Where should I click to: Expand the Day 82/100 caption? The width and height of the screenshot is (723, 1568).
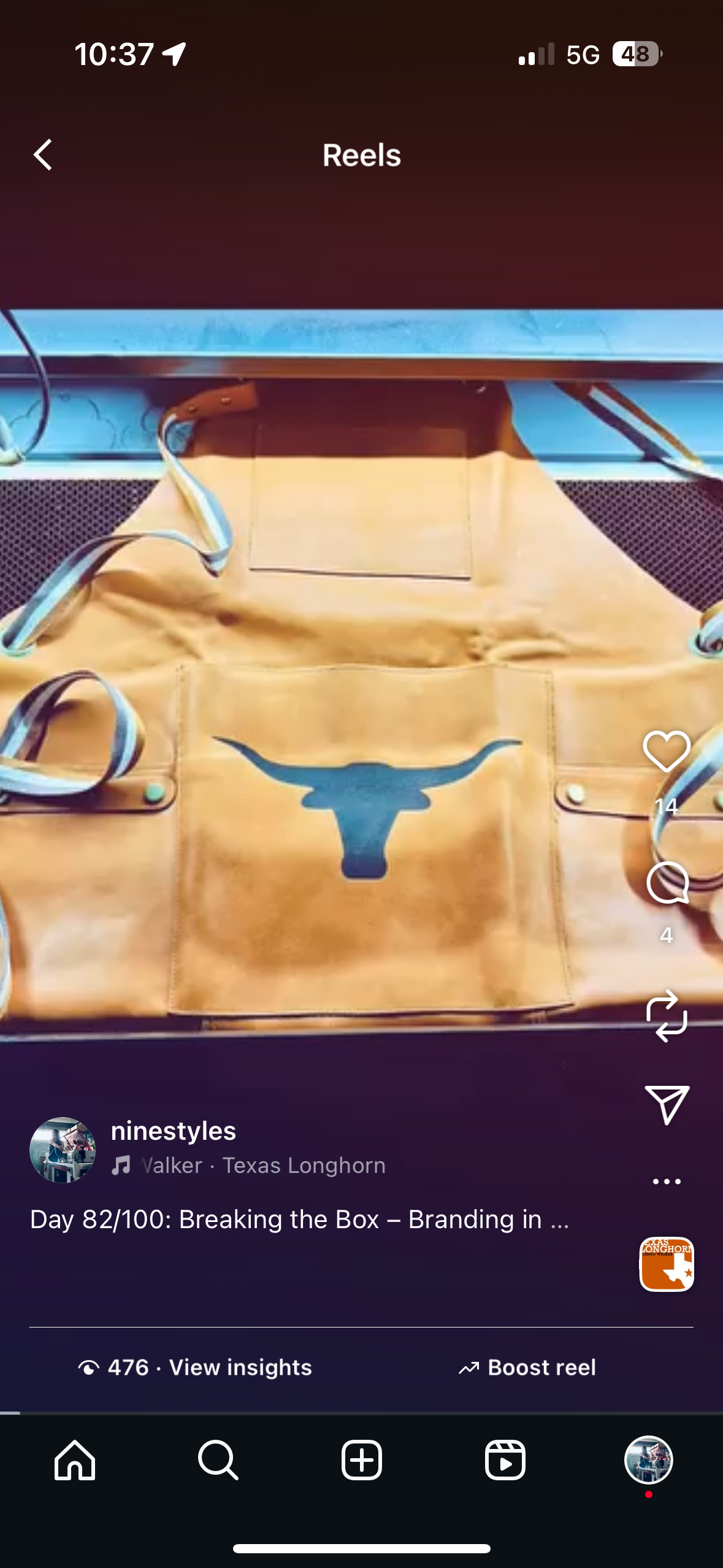299,1220
